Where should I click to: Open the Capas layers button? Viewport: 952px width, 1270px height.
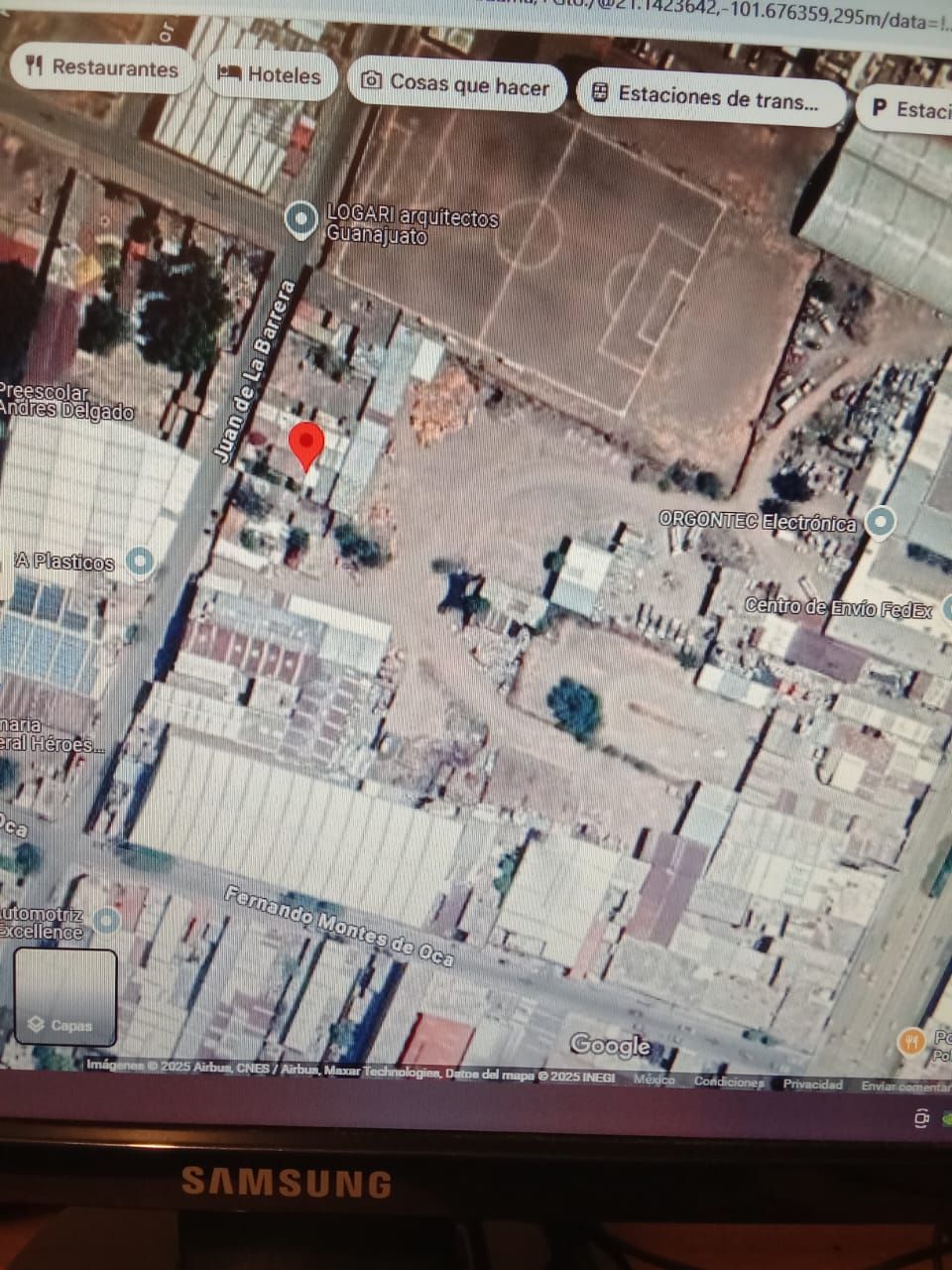64,997
